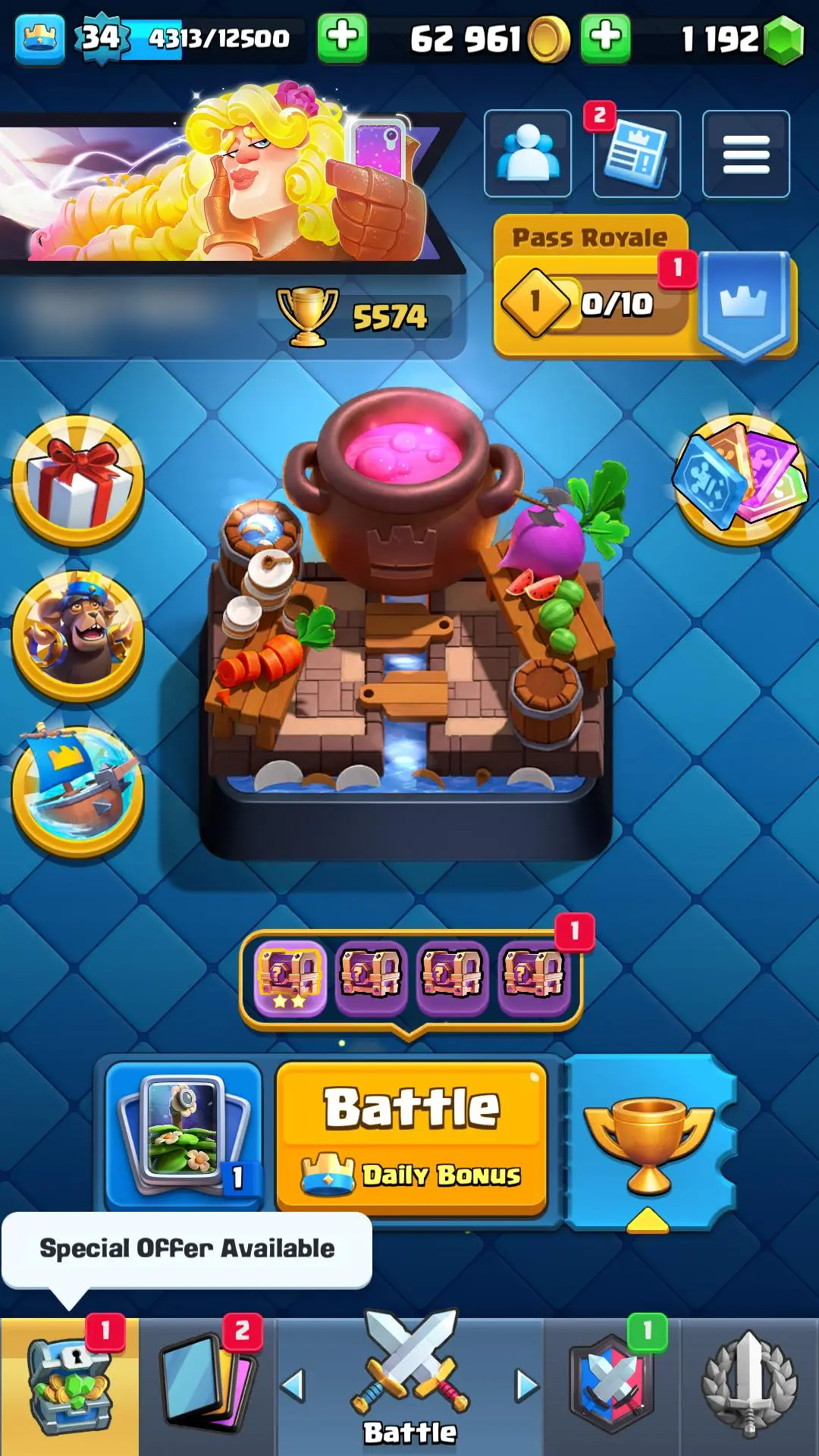Open the hamburger menu
Screen dimensions: 819x1456
point(745,154)
